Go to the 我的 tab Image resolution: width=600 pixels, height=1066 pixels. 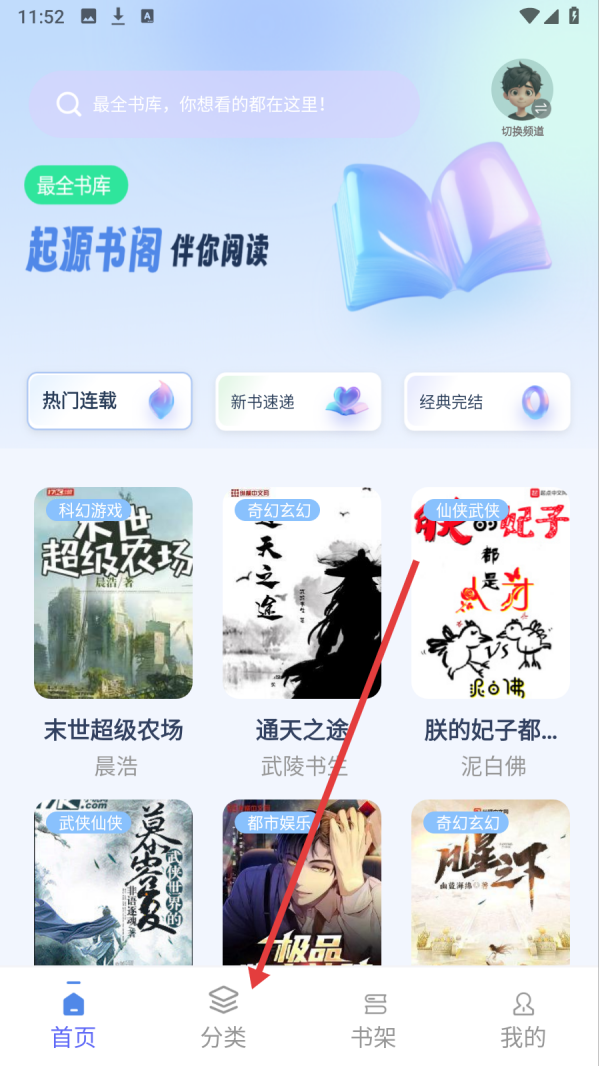coord(523,1017)
